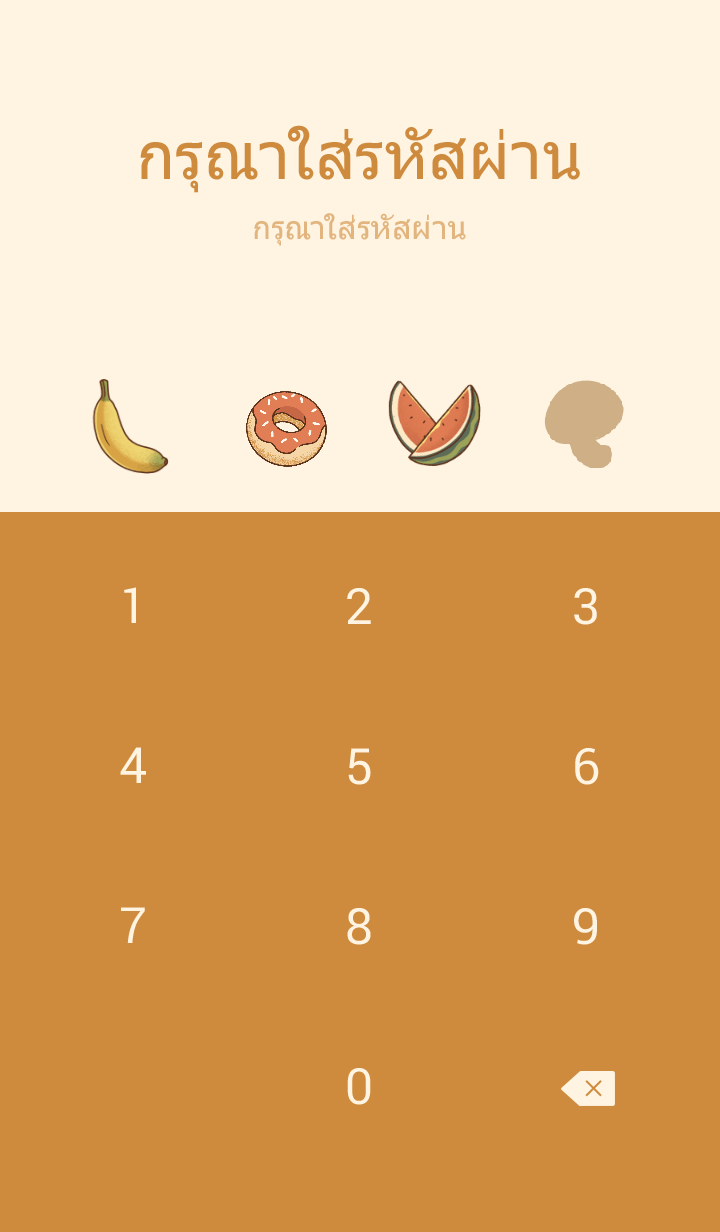
Task: Delete the last entered passcode digit
Action: [x=589, y=1088]
